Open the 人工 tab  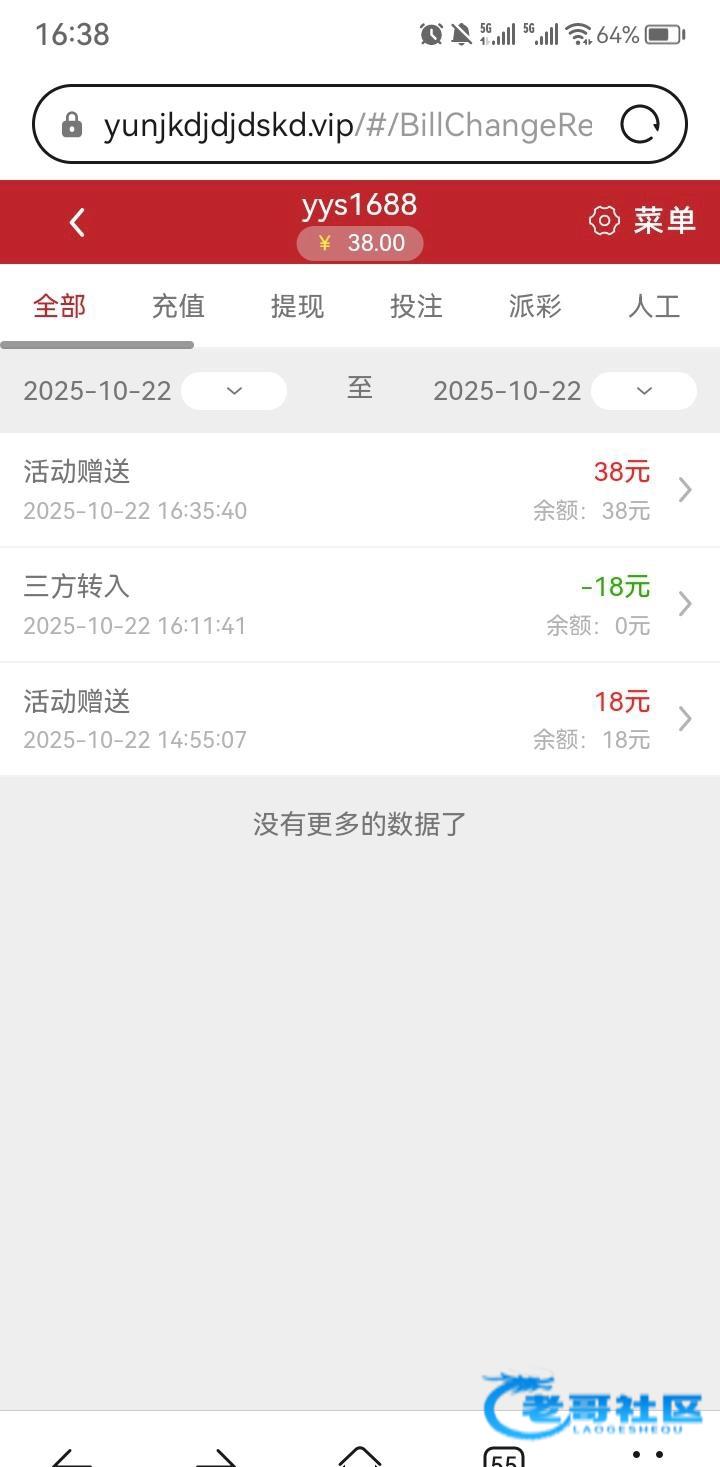click(654, 306)
